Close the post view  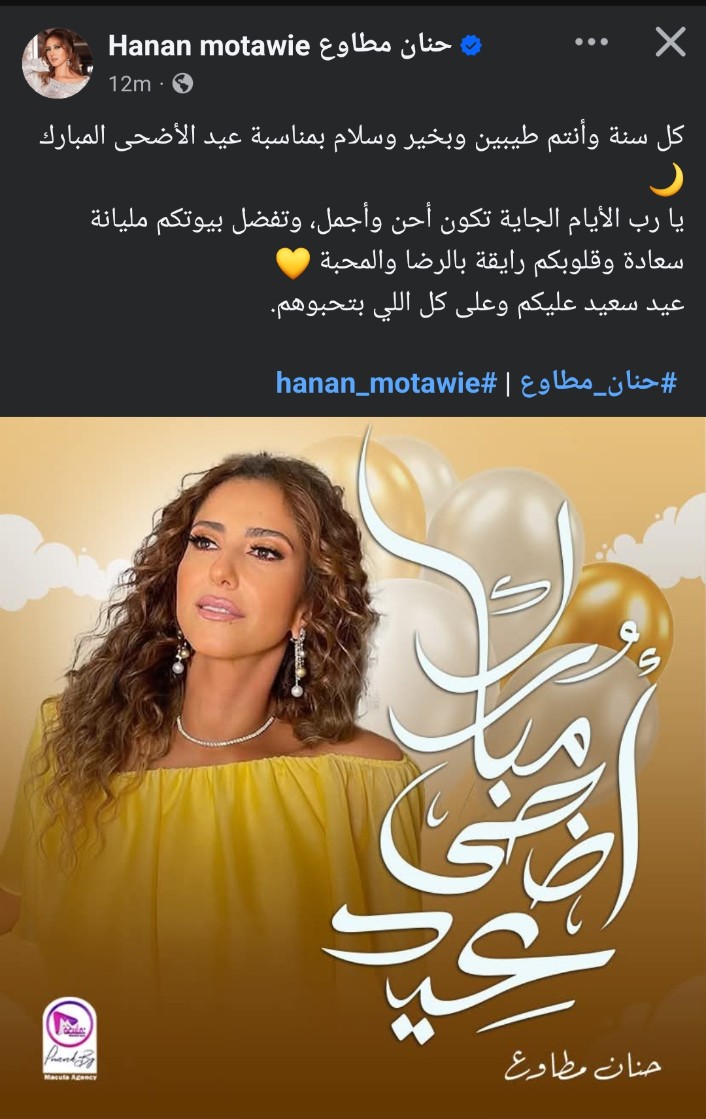pos(670,42)
